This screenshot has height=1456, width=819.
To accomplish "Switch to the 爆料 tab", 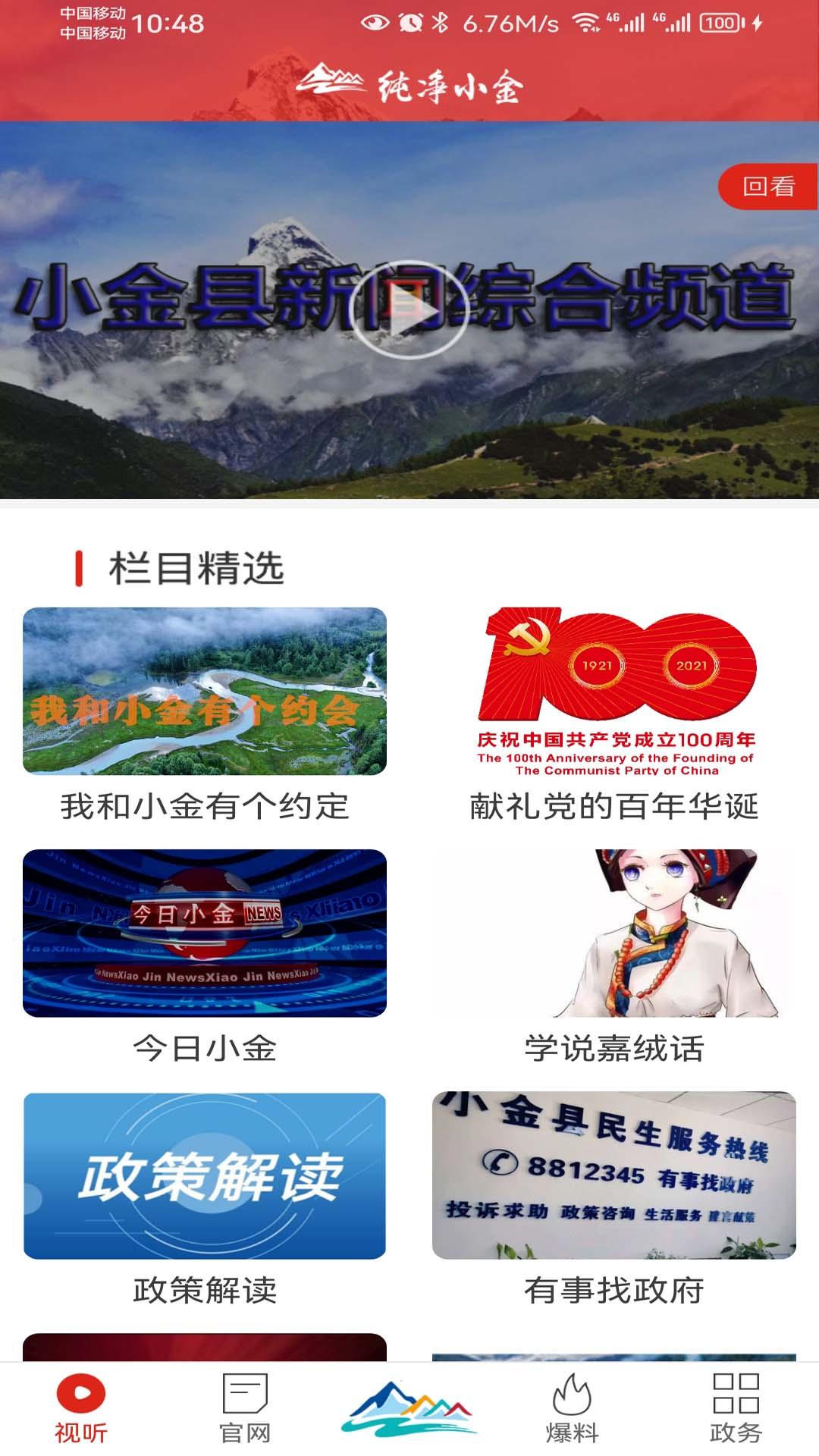I will [x=573, y=1409].
